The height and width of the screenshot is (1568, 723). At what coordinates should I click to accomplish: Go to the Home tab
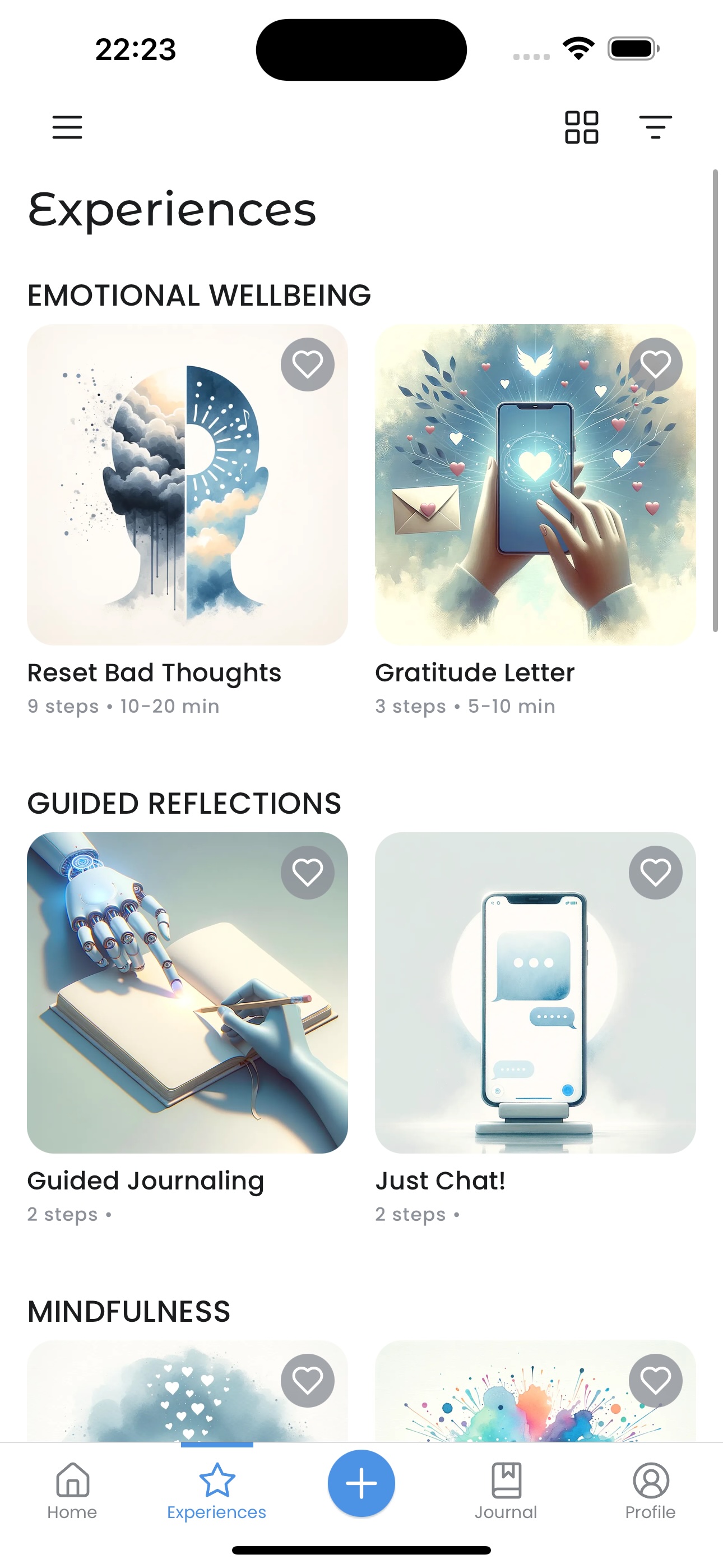[72, 1491]
